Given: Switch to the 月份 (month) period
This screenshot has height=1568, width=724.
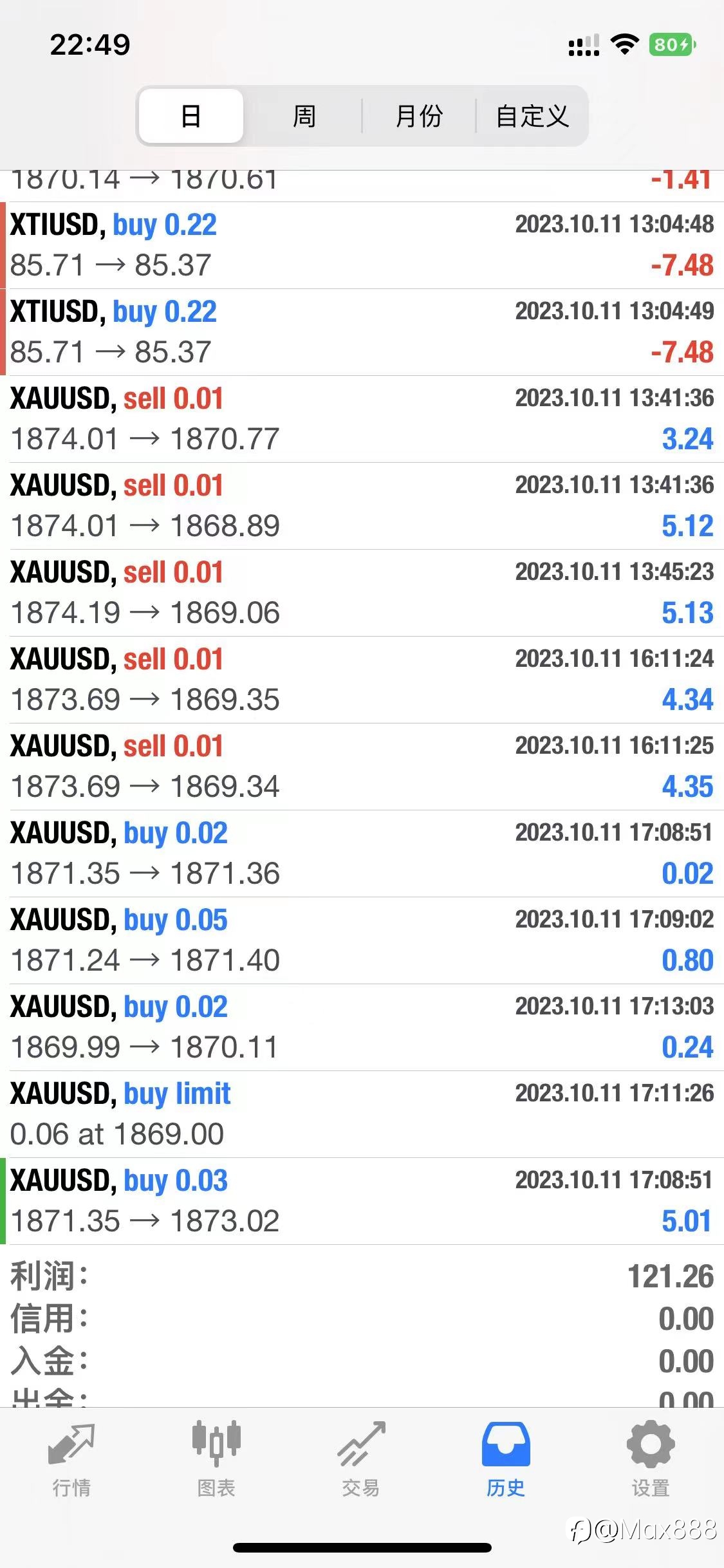Looking at the screenshot, I should (419, 116).
